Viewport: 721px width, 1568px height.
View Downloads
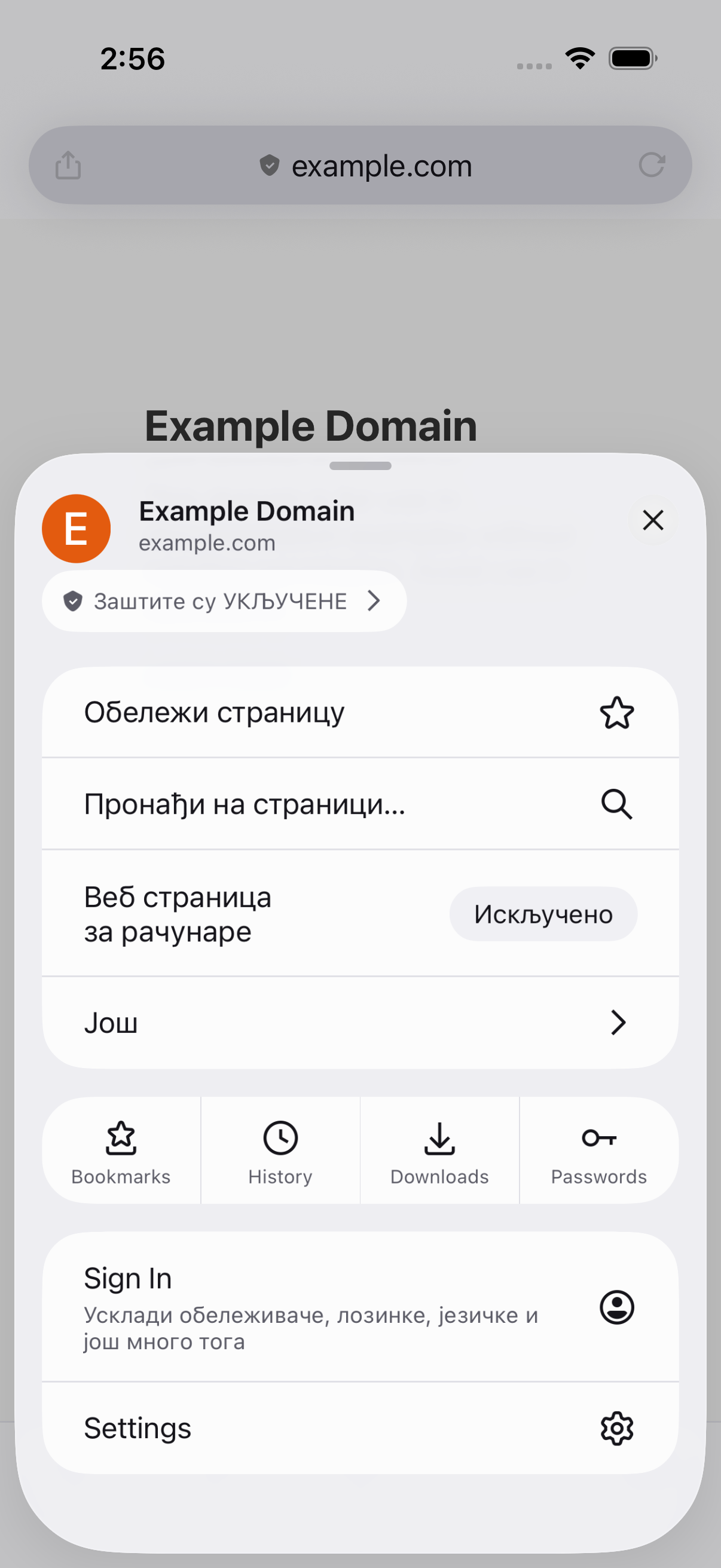440,1151
